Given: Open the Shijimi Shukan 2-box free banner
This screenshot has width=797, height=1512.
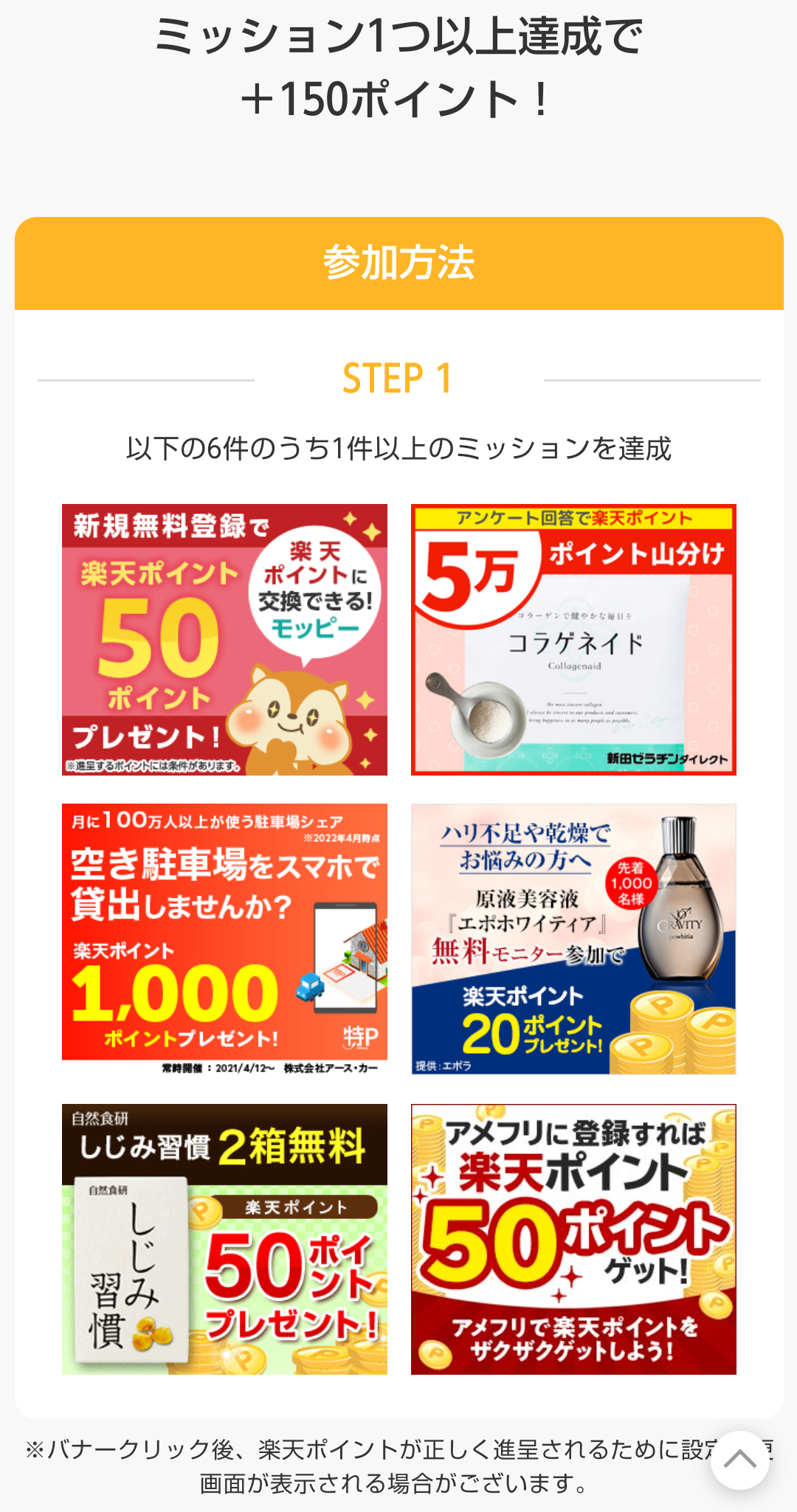Looking at the screenshot, I should pyautogui.click(x=224, y=1238).
